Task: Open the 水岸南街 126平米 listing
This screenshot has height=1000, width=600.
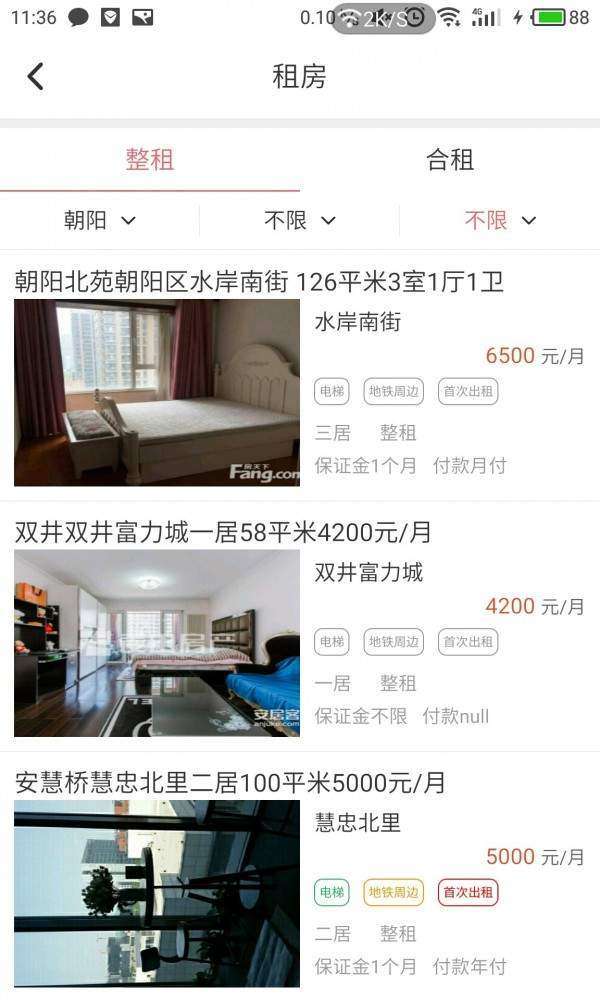Action: tap(300, 380)
